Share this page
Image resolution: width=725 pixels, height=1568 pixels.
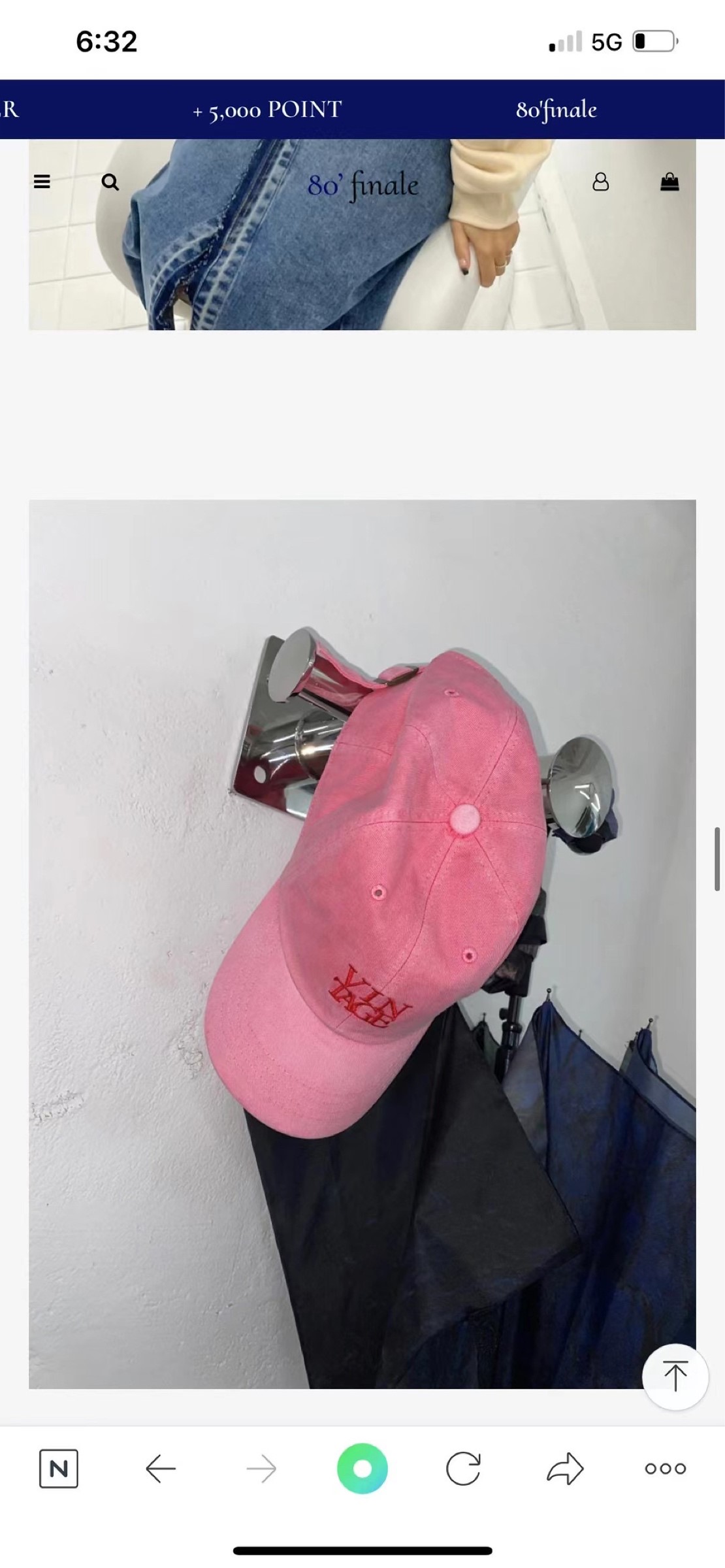point(564,1469)
